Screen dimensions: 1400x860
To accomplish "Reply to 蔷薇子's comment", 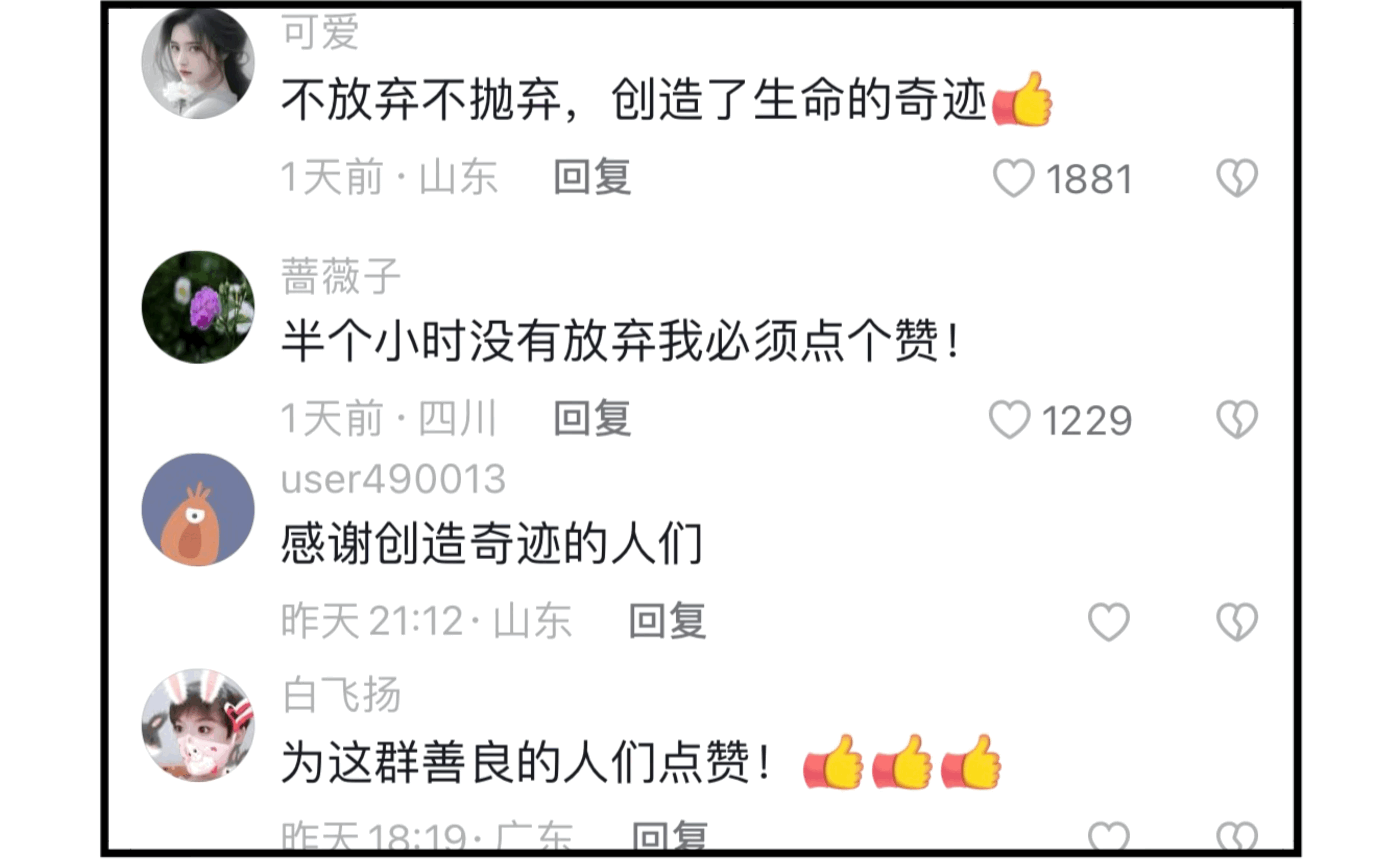I will click(x=592, y=418).
